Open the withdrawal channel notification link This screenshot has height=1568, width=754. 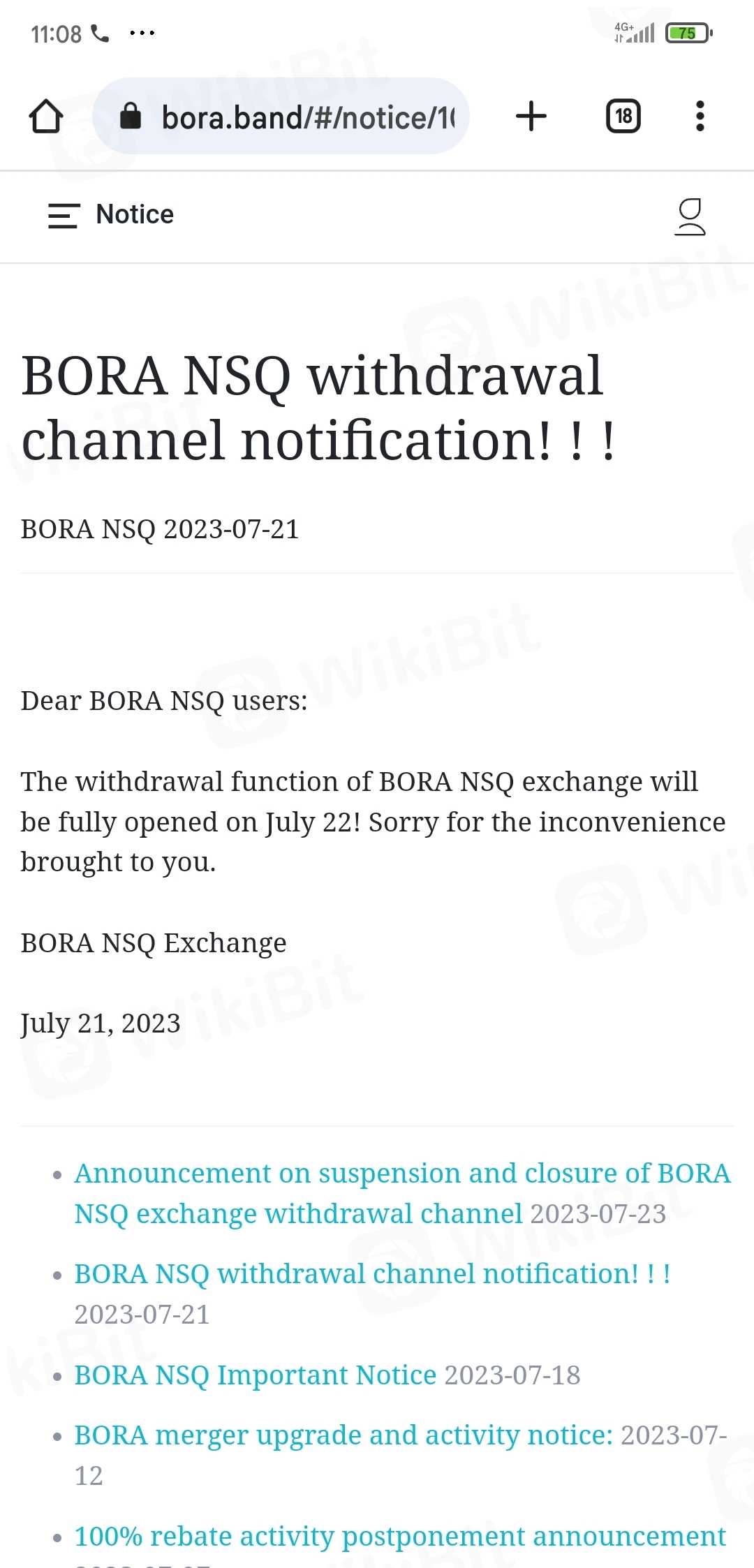tap(371, 1274)
